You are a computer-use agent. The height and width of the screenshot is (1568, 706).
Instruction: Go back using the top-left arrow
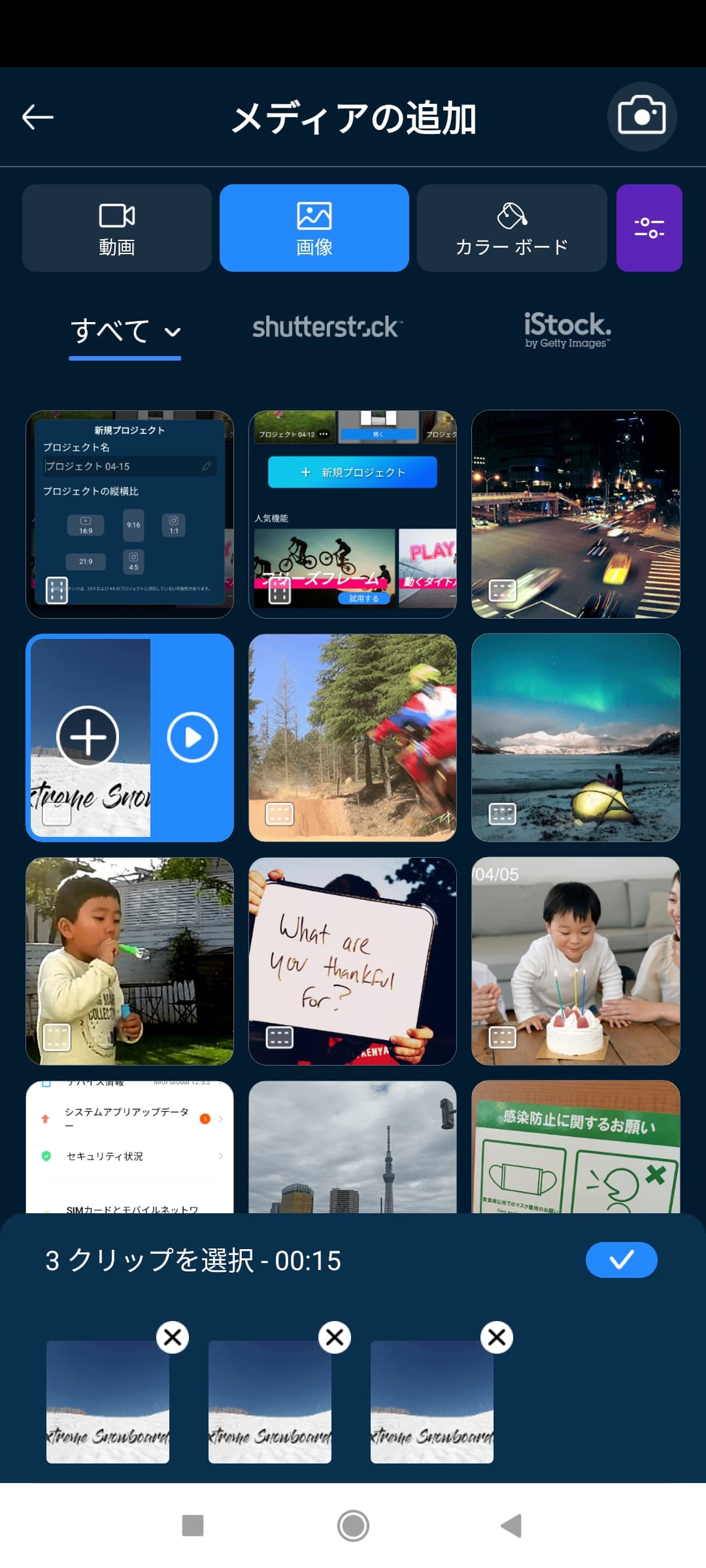pyautogui.click(x=38, y=118)
